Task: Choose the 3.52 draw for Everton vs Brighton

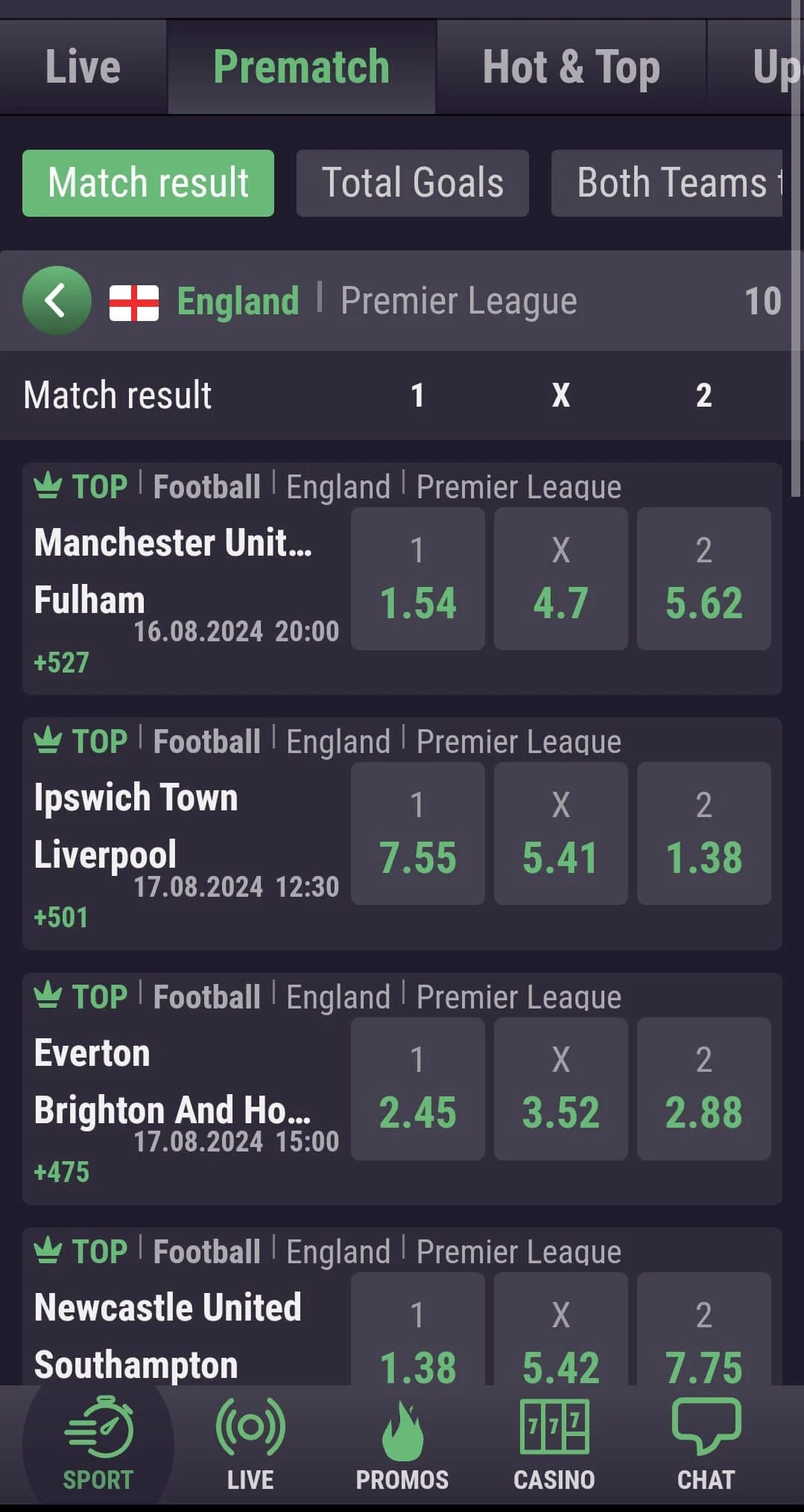Action: pyautogui.click(x=561, y=1089)
